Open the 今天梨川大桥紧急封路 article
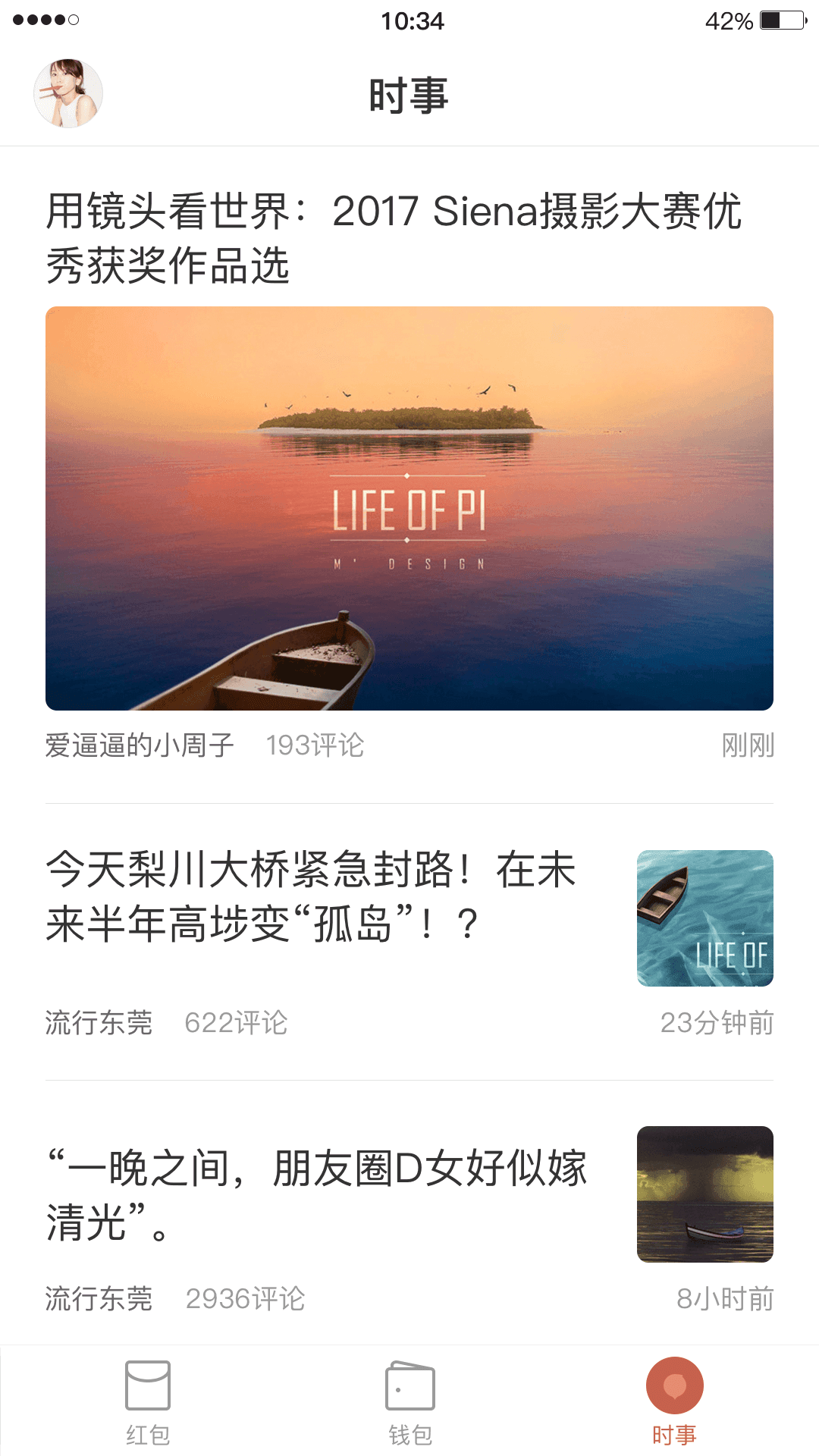The width and height of the screenshot is (819, 1456). (311, 896)
